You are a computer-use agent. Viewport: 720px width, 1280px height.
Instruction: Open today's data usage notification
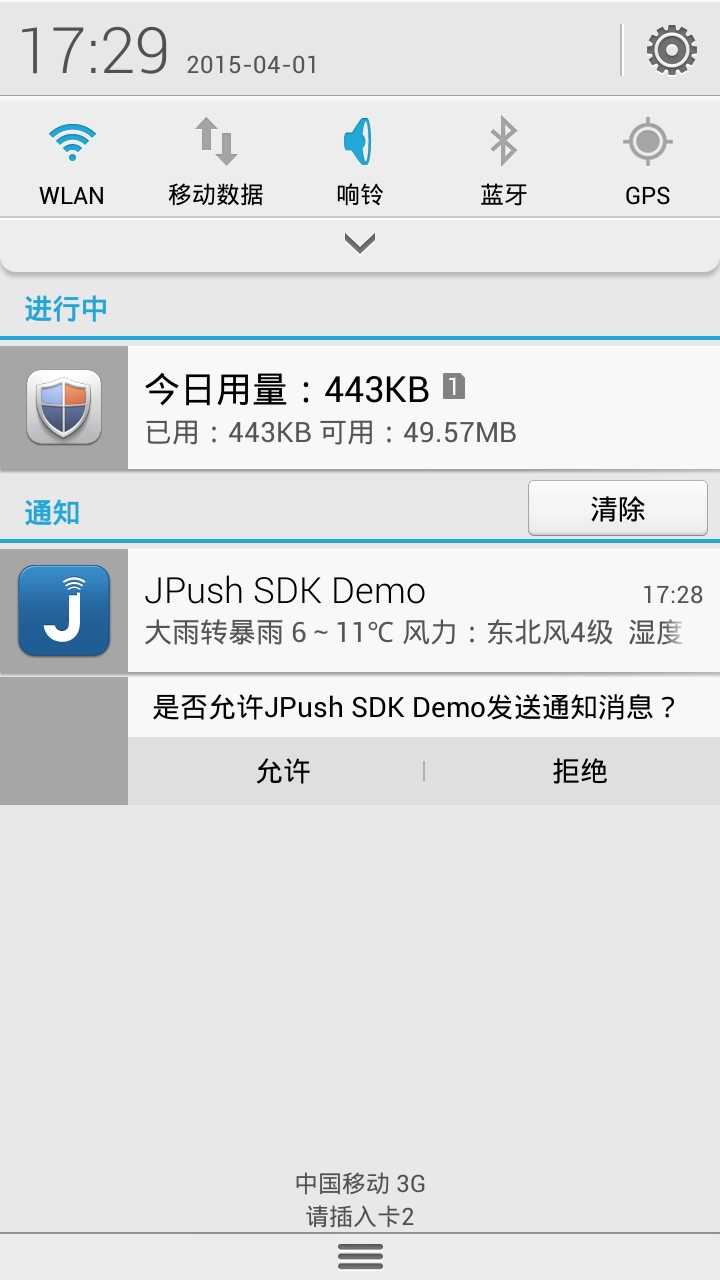pyautogui.click(x=400, y=407)
